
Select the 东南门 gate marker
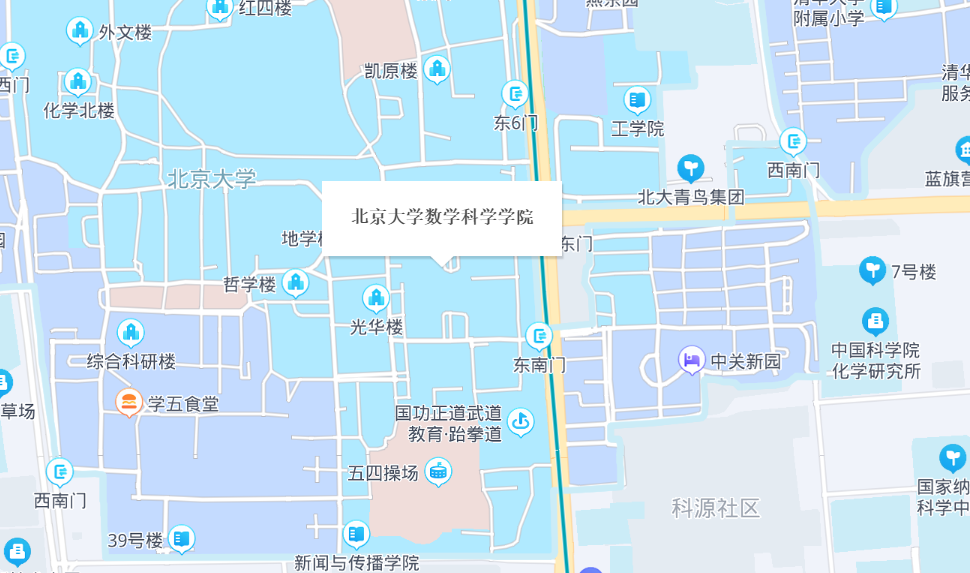click(539, 336)
